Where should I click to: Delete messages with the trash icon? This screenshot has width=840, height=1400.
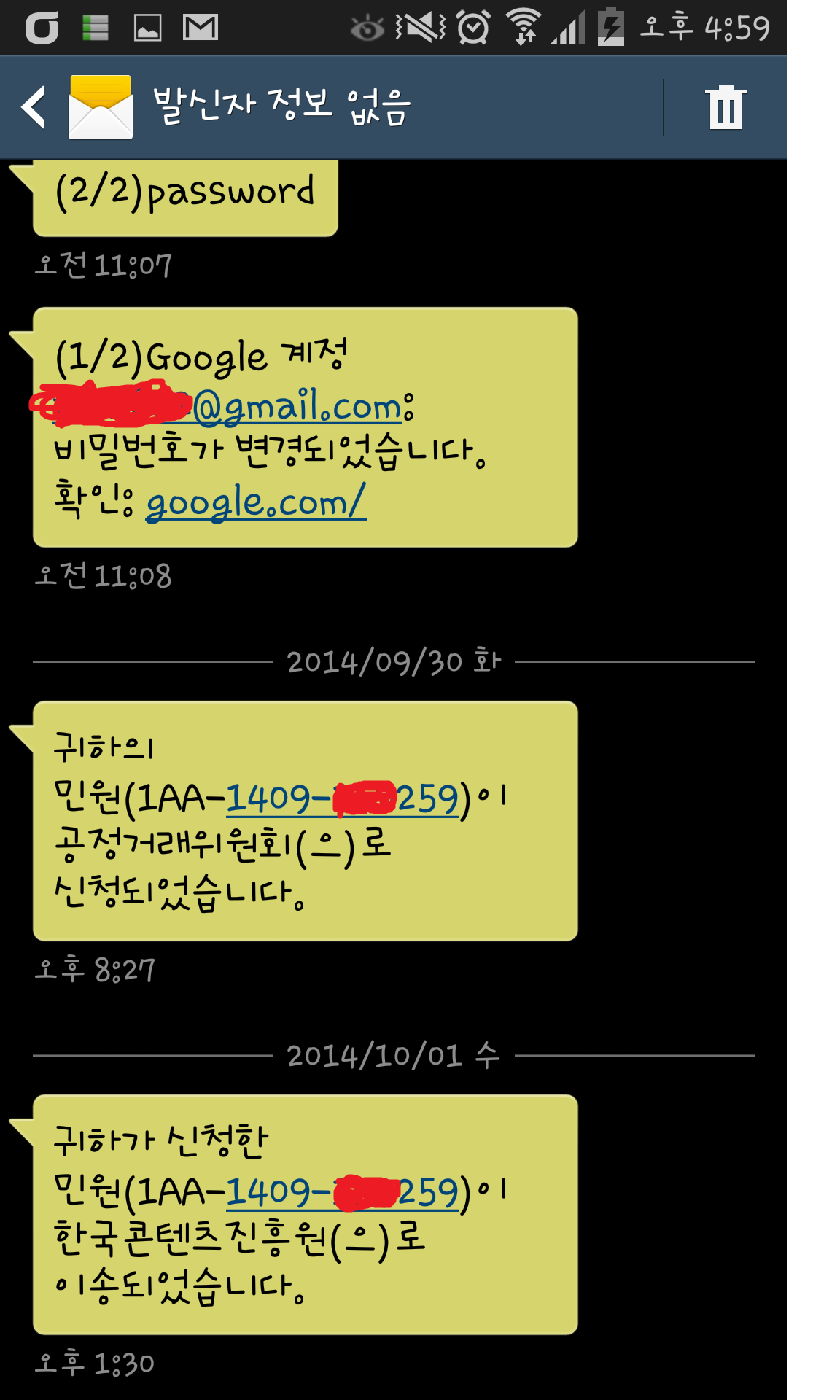point(725,108)
